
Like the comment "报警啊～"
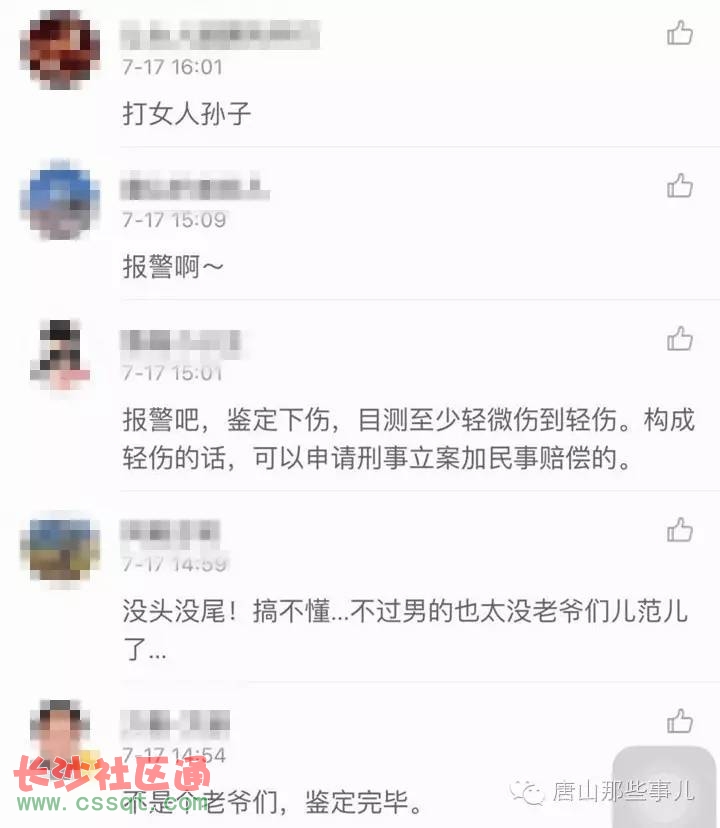pyautogui.click(x=680, y=186)
